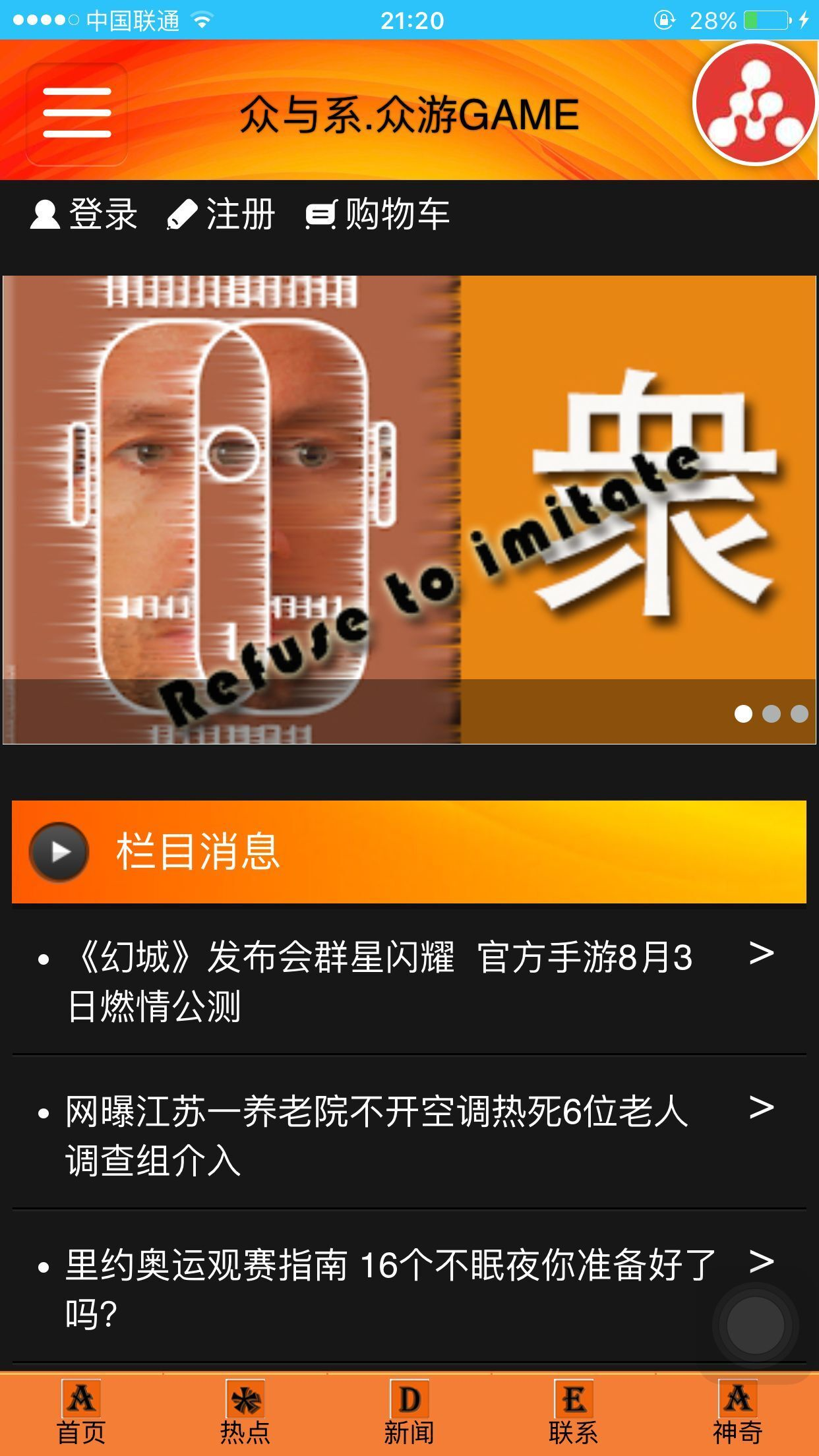
Task: Open the 联系 tab
Action: (573, 1414)
